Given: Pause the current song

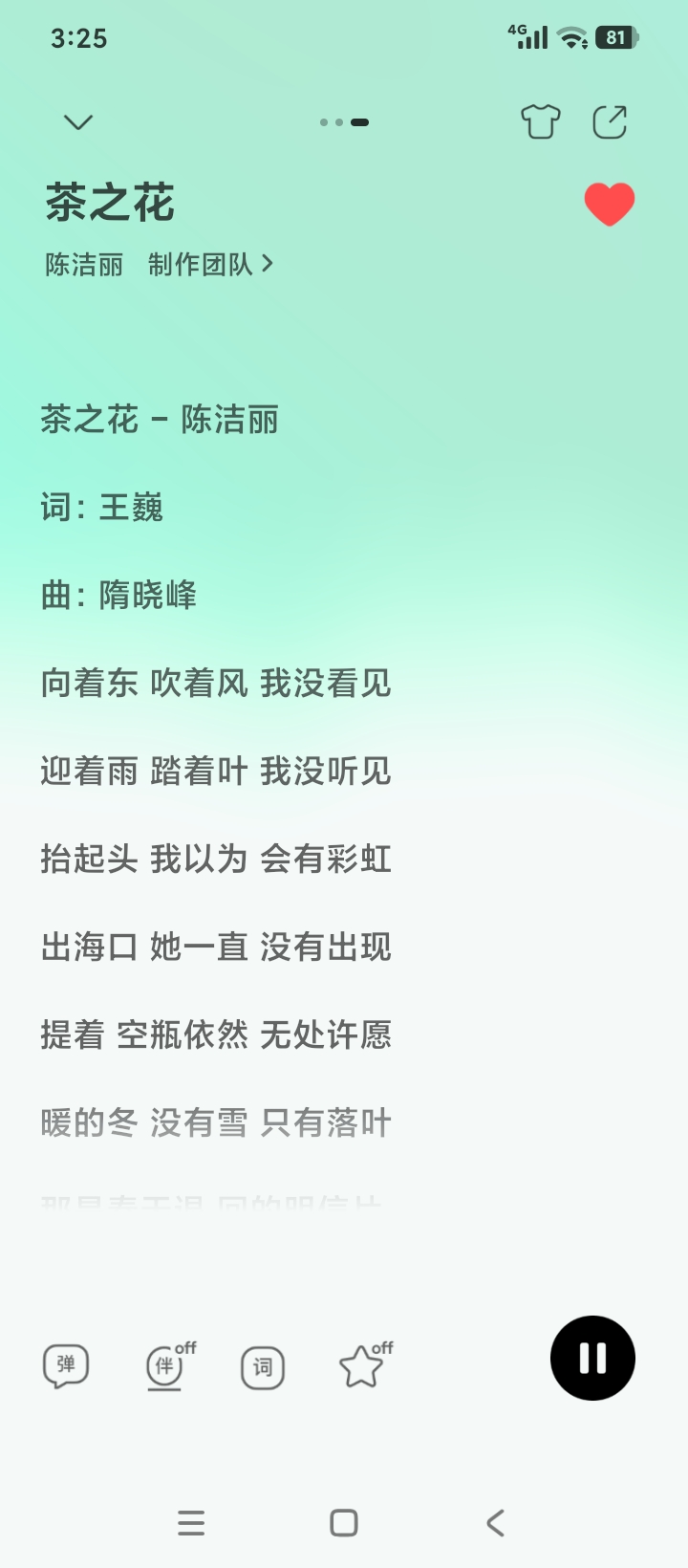Looking at the screenshot, I should [x=592, y=1359].
